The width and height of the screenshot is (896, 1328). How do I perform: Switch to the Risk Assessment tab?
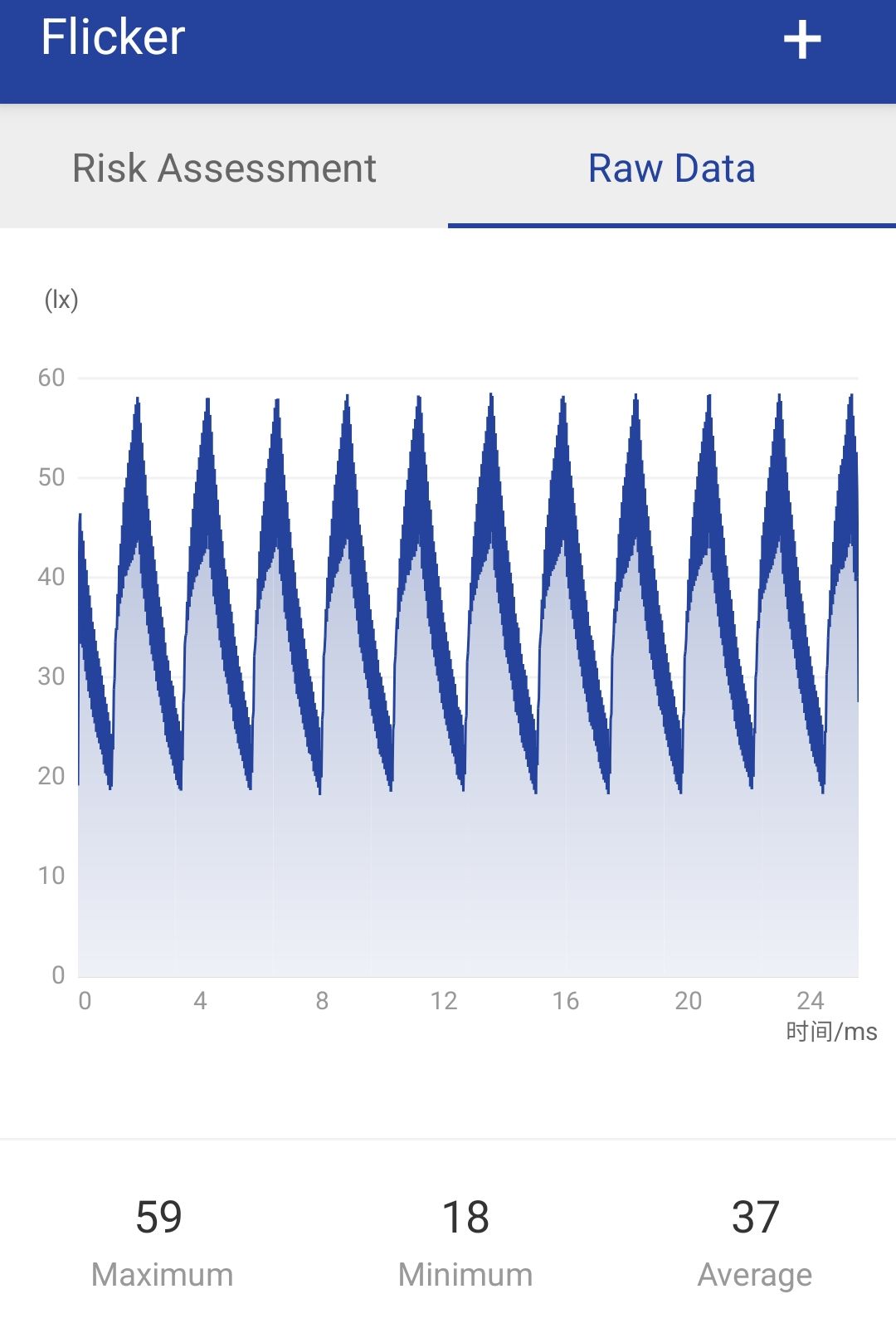pos(224,168)
